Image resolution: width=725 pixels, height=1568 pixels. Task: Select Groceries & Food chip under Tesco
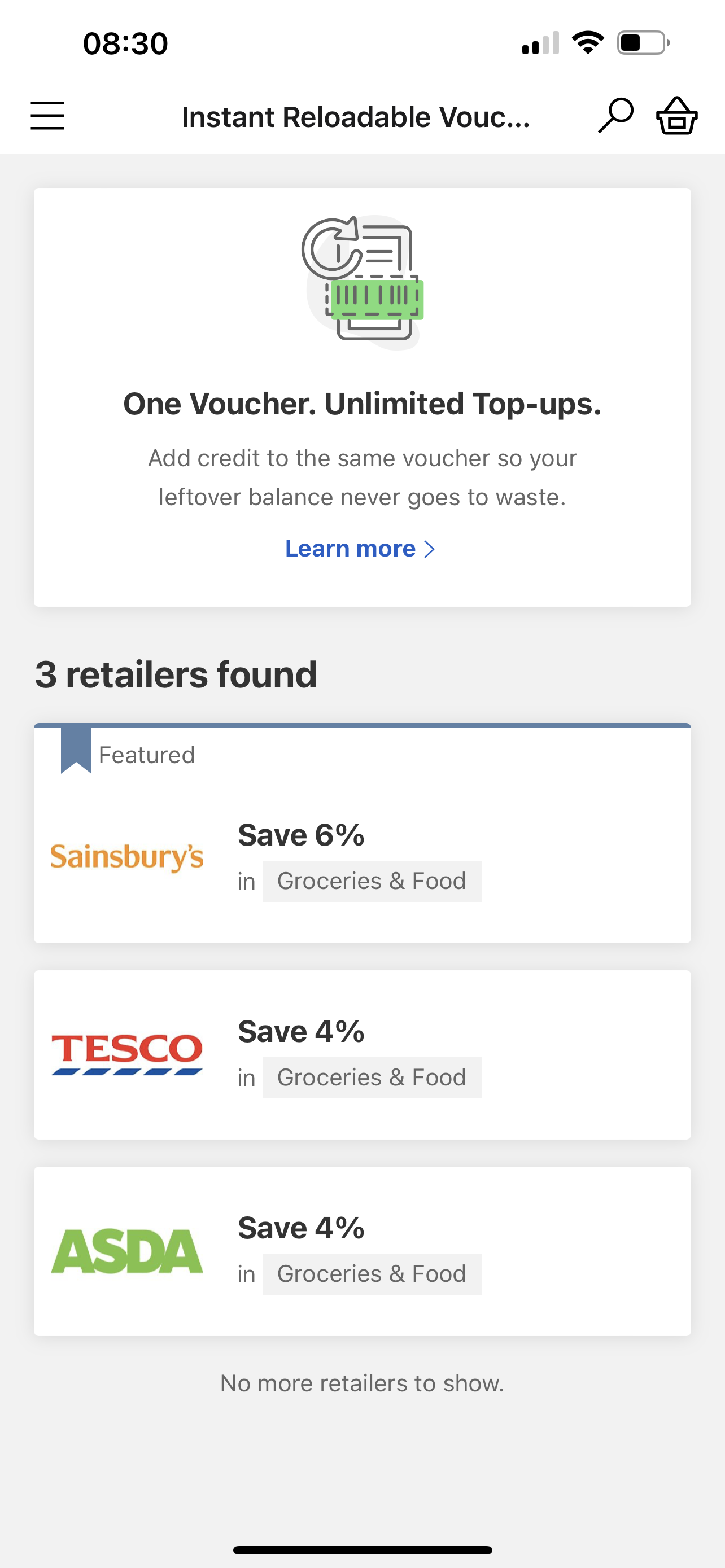[x=372, y=1078]
